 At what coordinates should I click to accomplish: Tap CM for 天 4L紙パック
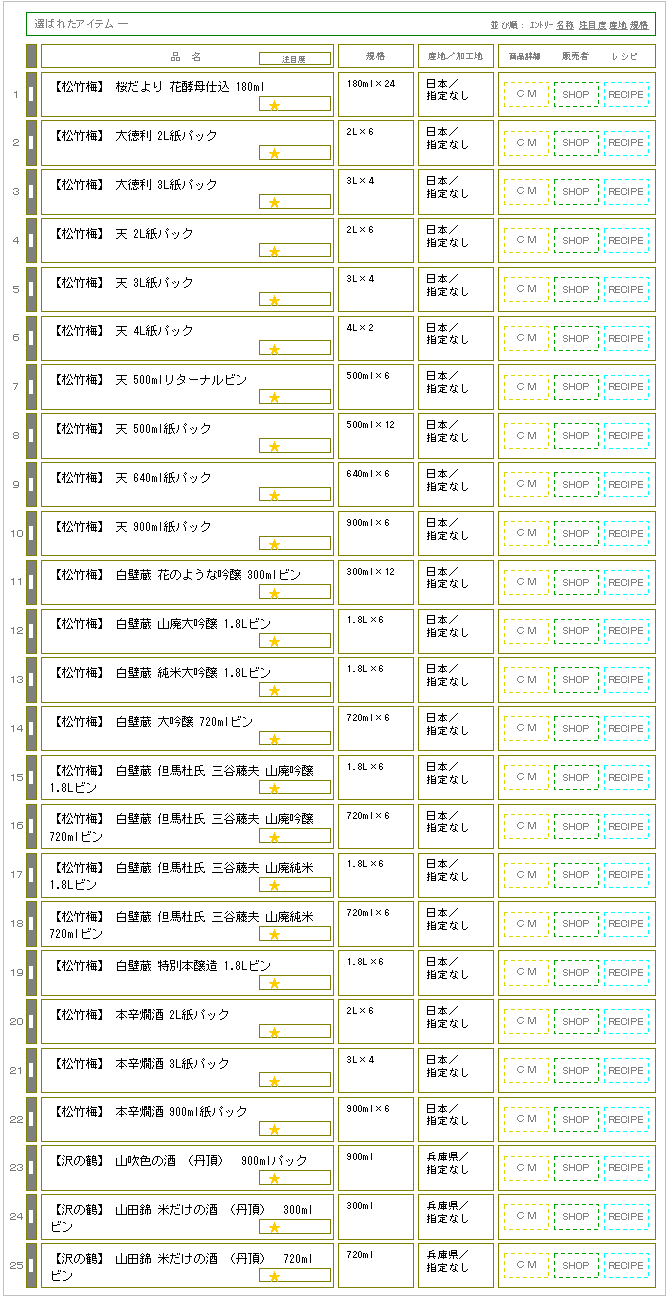point(526,338)
